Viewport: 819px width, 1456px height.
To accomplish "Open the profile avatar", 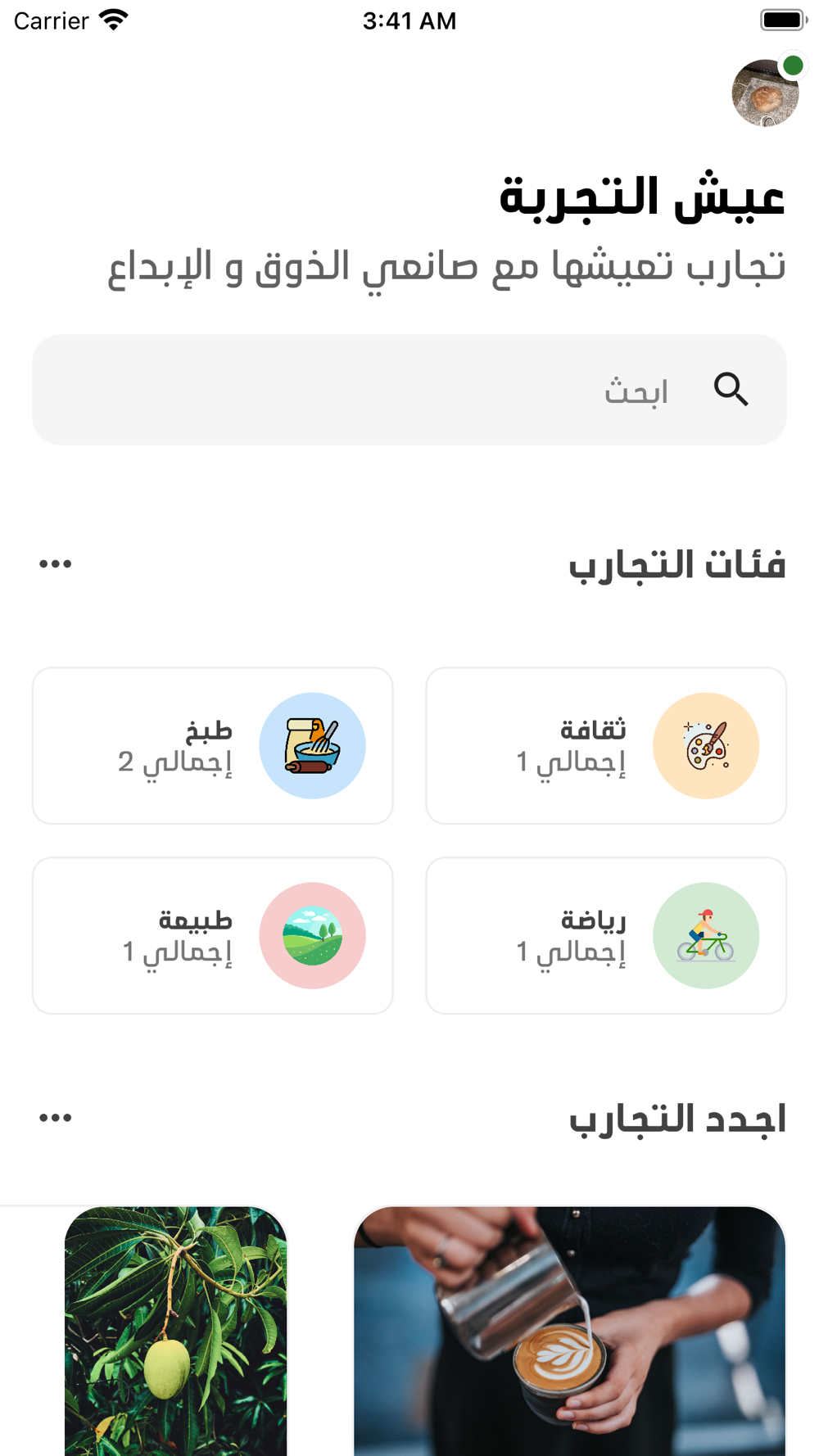I will pos(765,93).
